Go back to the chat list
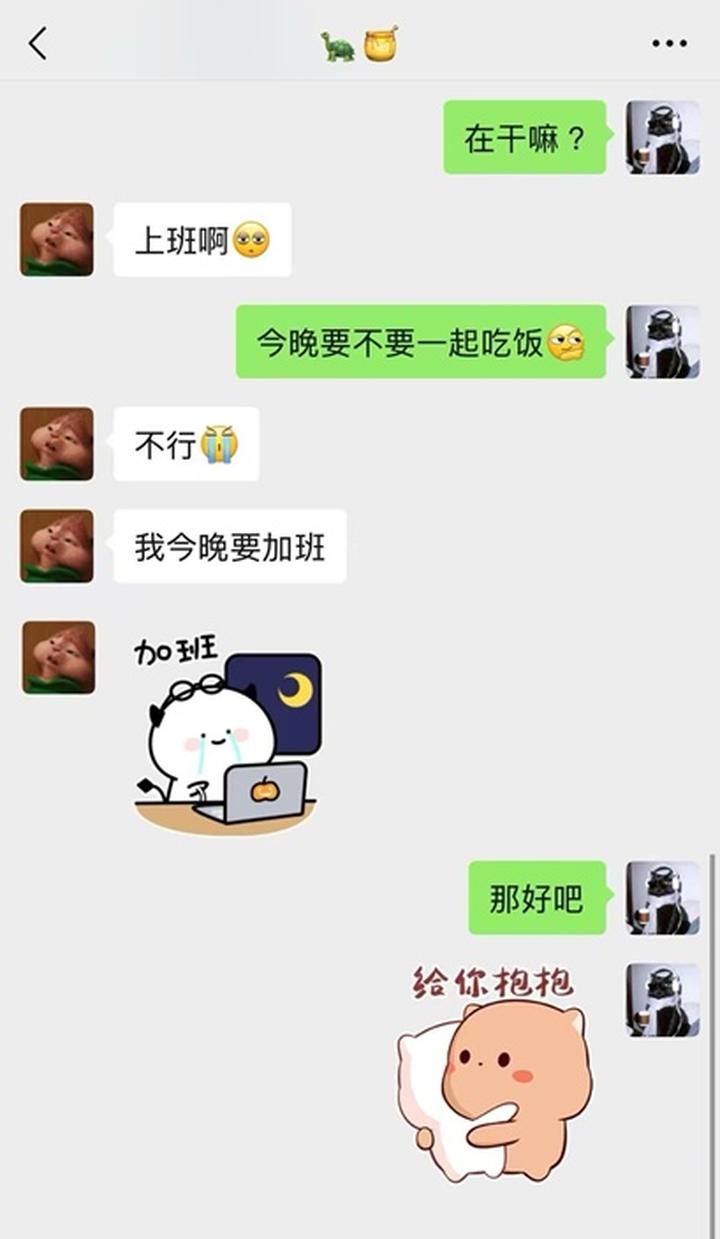The width and height of the screenshot is (720, 1239). 38,43
